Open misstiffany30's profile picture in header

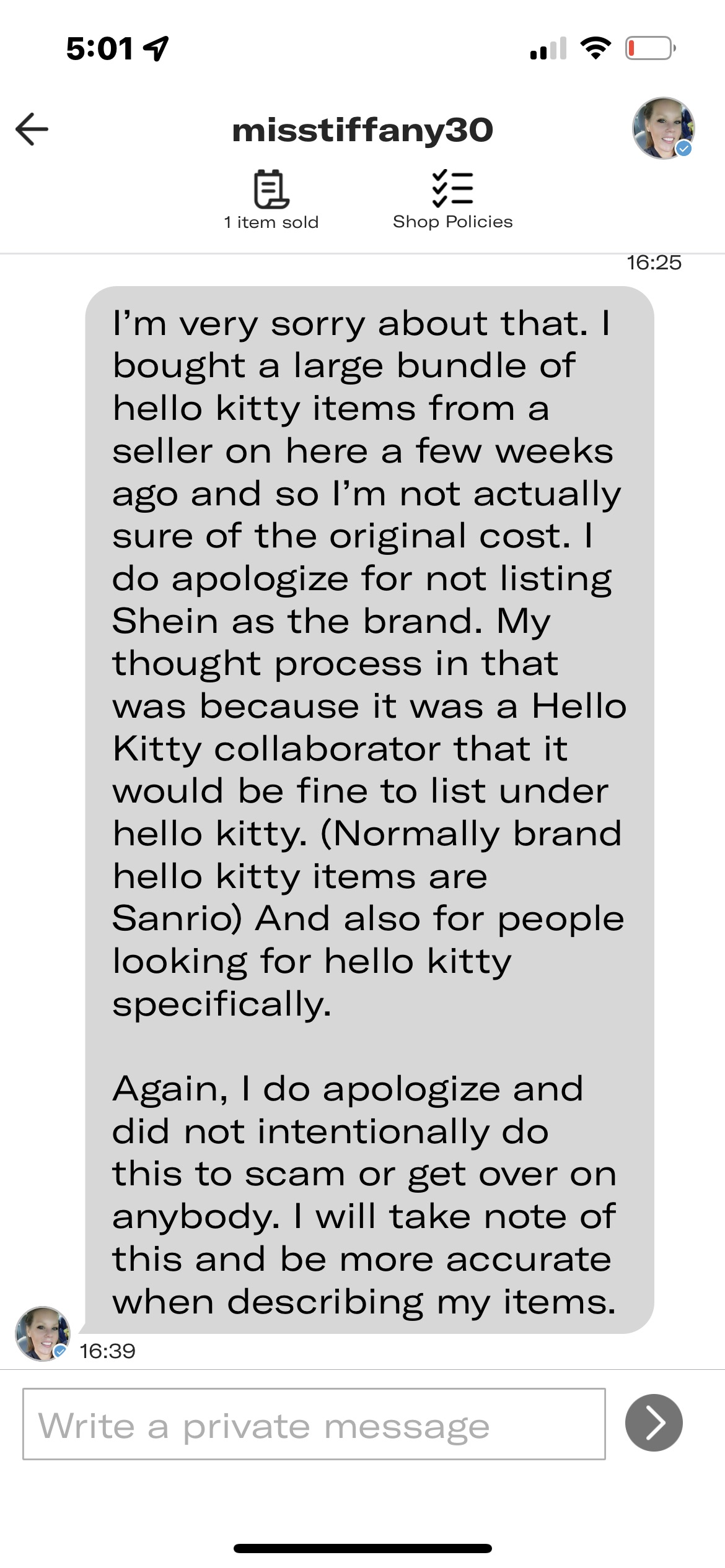pos(663,128)
